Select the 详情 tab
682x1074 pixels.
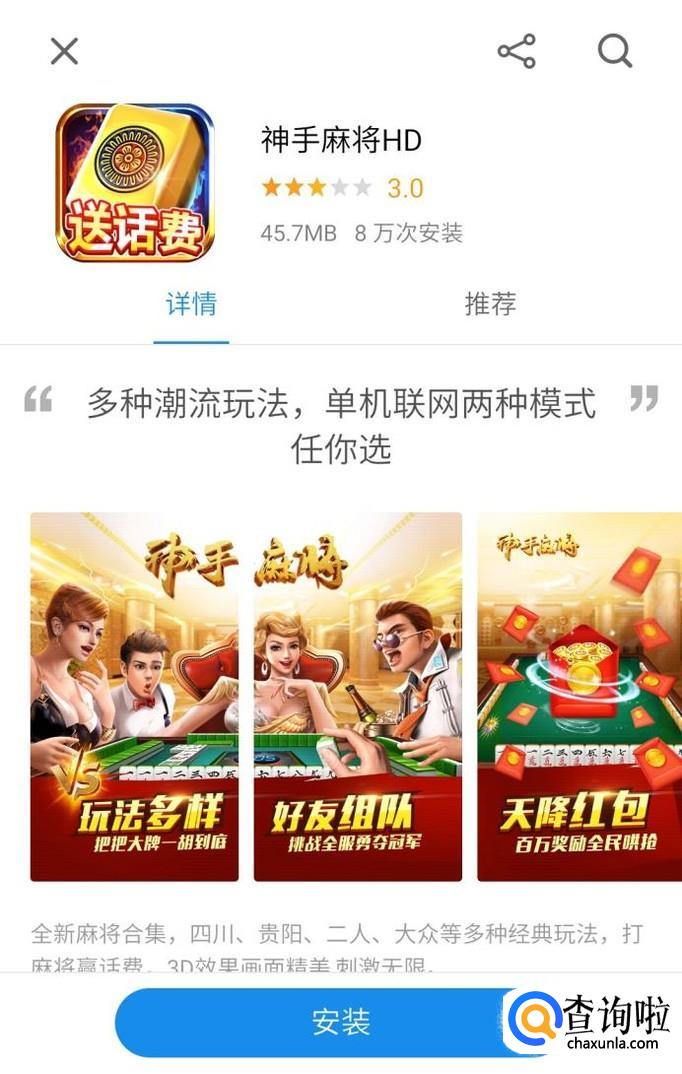191,304
